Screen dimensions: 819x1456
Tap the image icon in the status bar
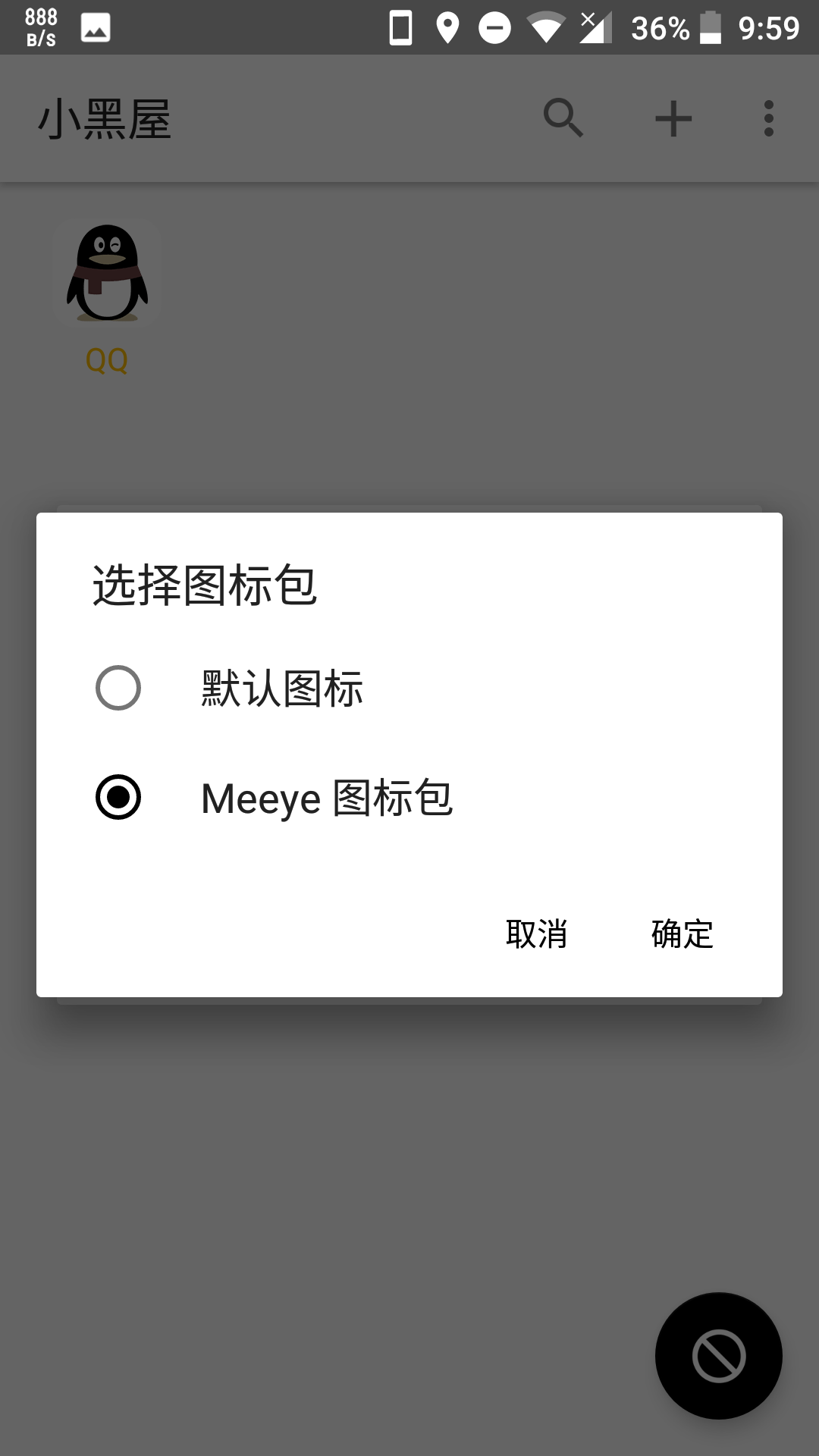coord(96,27)
